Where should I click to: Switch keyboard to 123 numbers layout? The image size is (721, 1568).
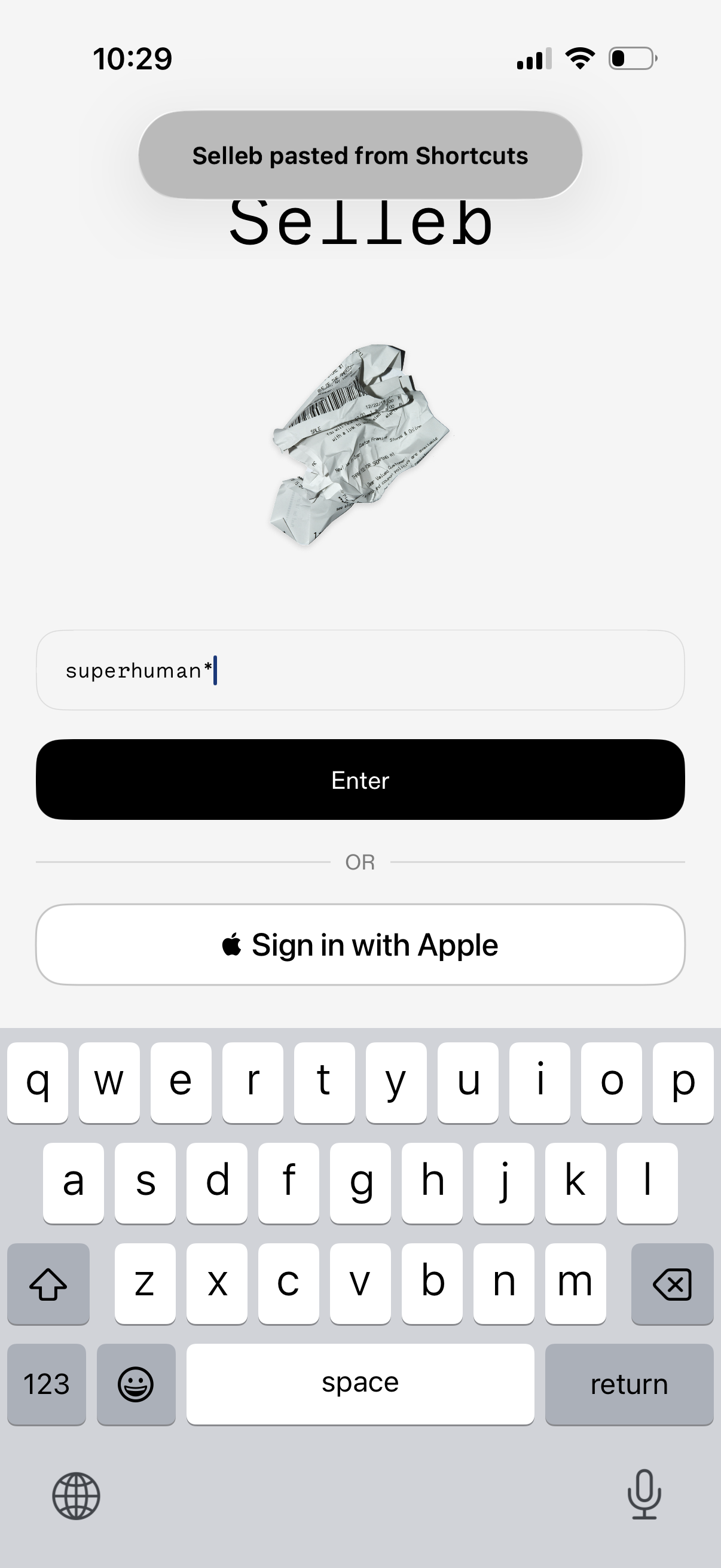pyautogui.click(x=46, y=1384)
